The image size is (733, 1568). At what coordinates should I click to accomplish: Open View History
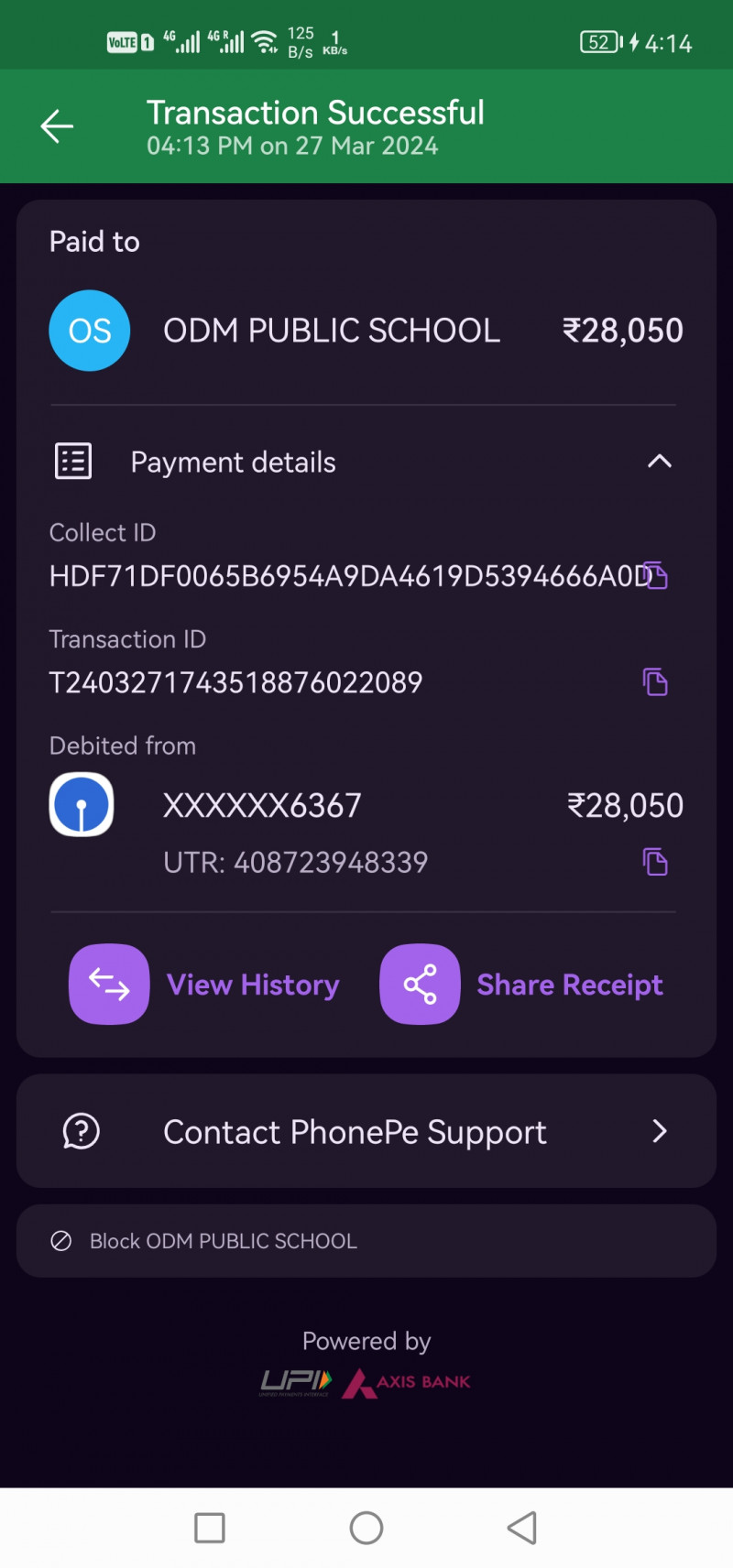coord(205,985)
